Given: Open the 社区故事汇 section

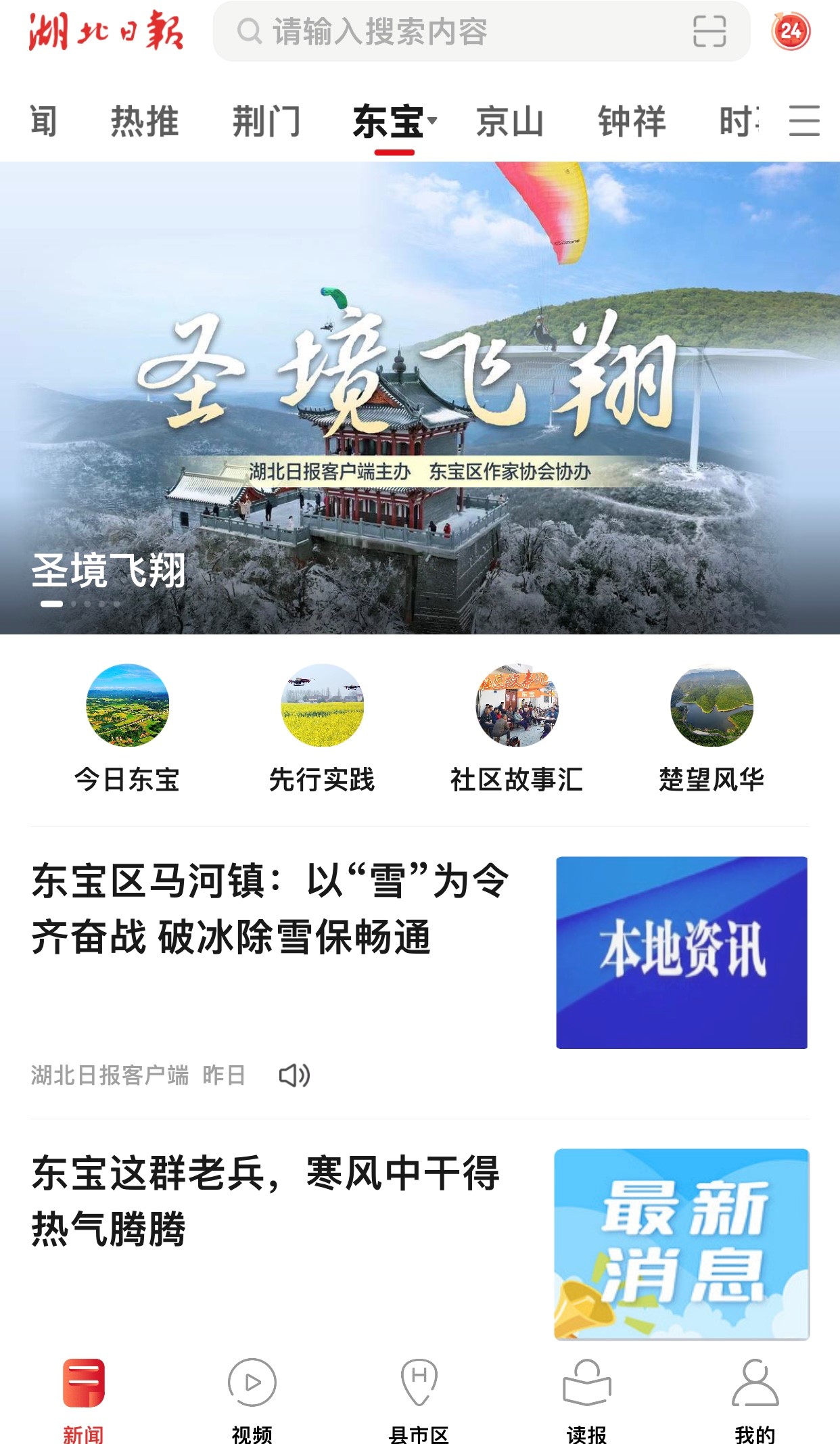Looking at the screenshot, I should 517,728.
